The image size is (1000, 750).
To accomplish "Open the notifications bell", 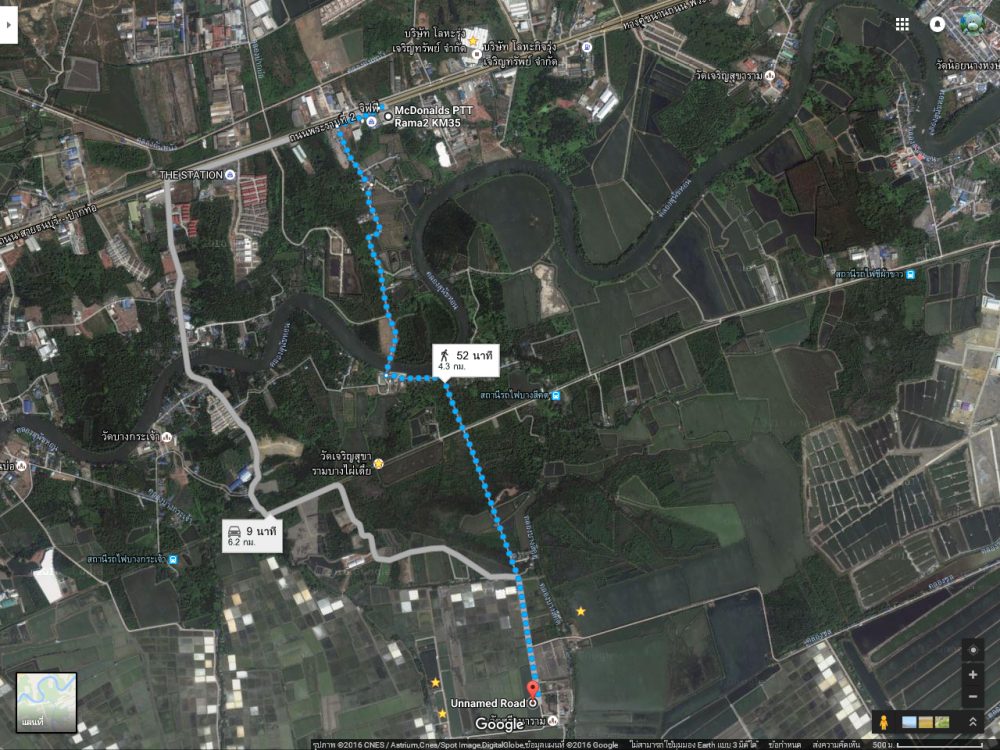I will click(x=937, y=24).
